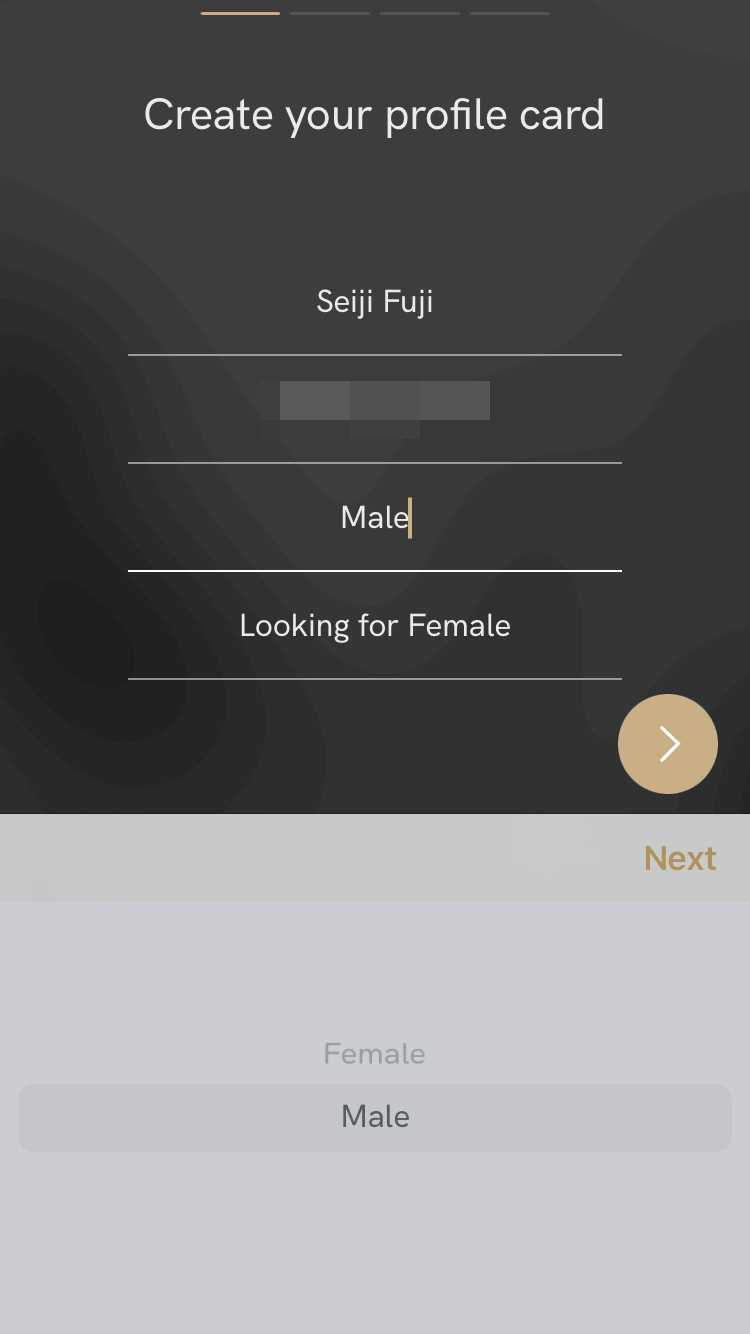Change the Looking for Female preference

(375, 626)
